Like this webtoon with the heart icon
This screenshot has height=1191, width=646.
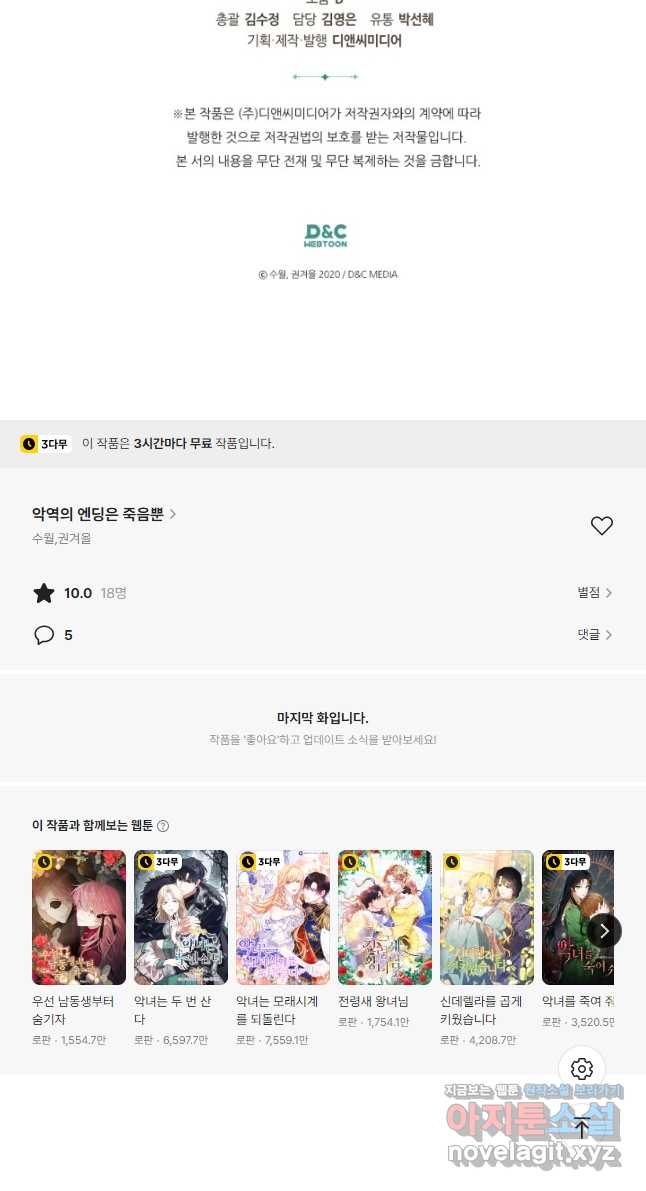601,526
